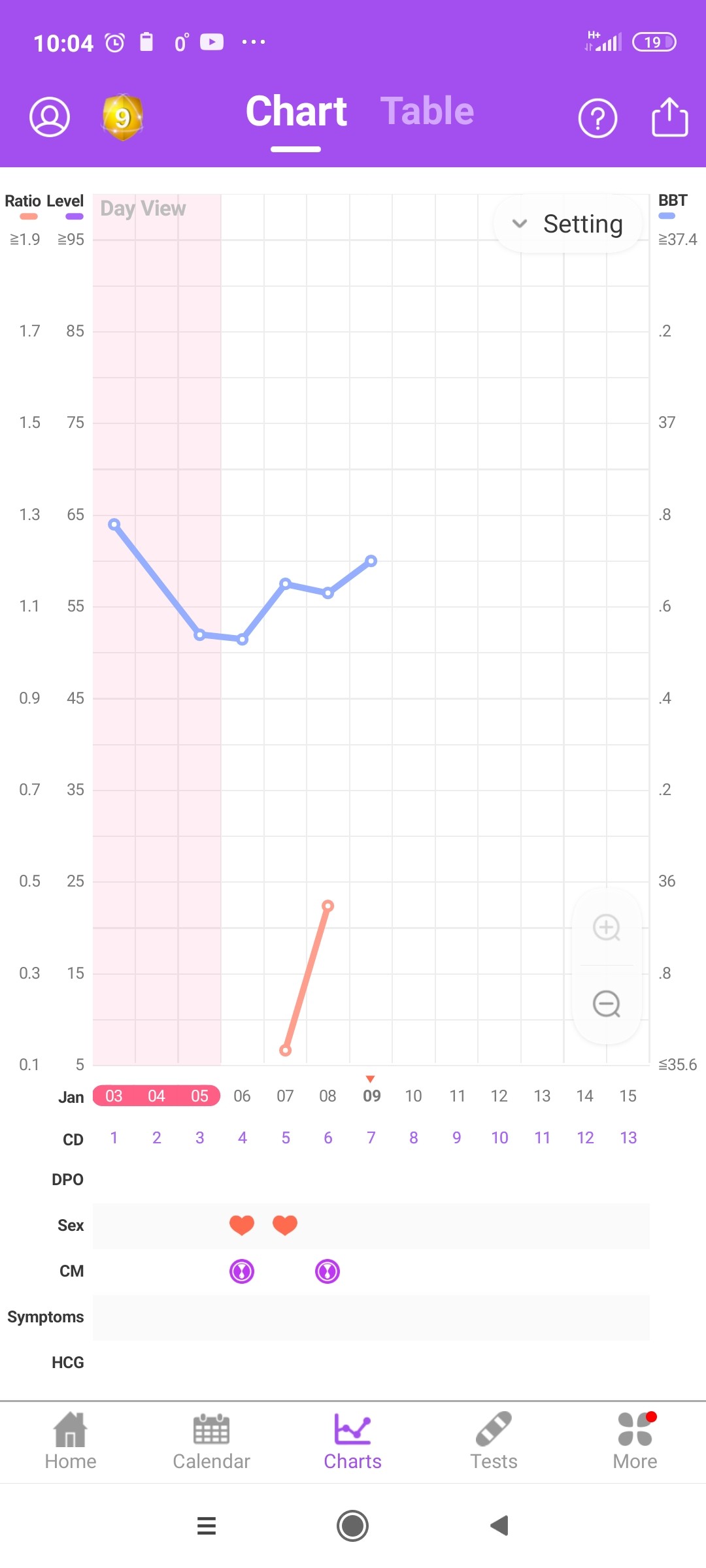Image resolution: width=706 pixels, height=1568 pixels.
Task: Switch to the Table tab
Action: click(427, 111)
